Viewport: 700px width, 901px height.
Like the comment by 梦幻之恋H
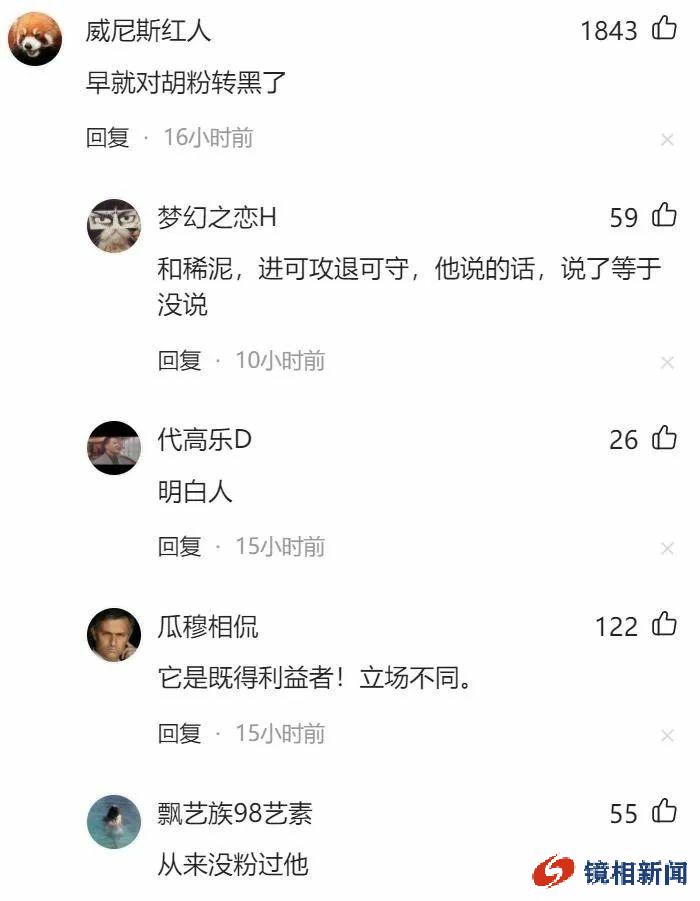point(665,215)
